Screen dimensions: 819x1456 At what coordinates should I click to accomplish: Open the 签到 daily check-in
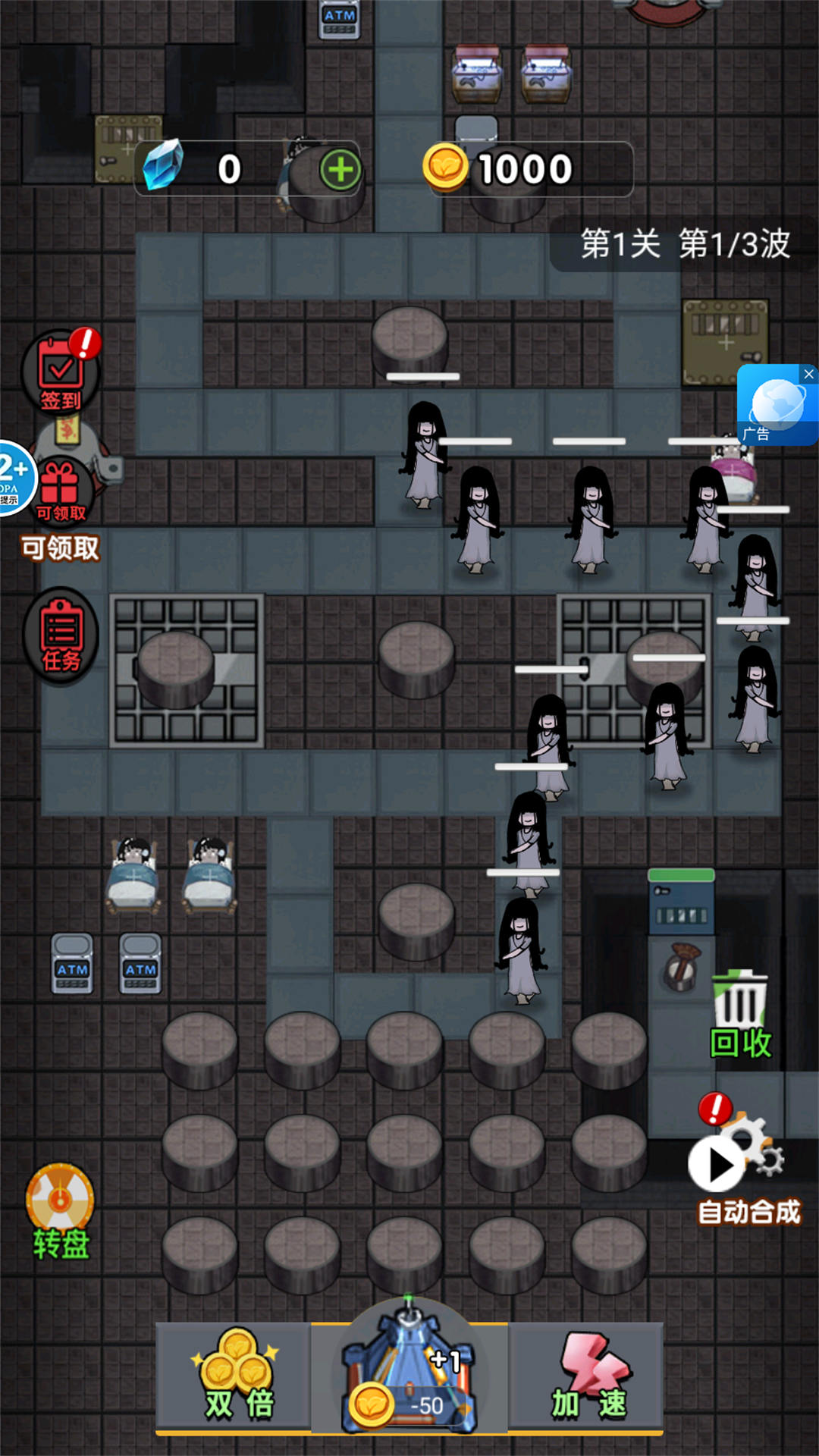(61, 372)
